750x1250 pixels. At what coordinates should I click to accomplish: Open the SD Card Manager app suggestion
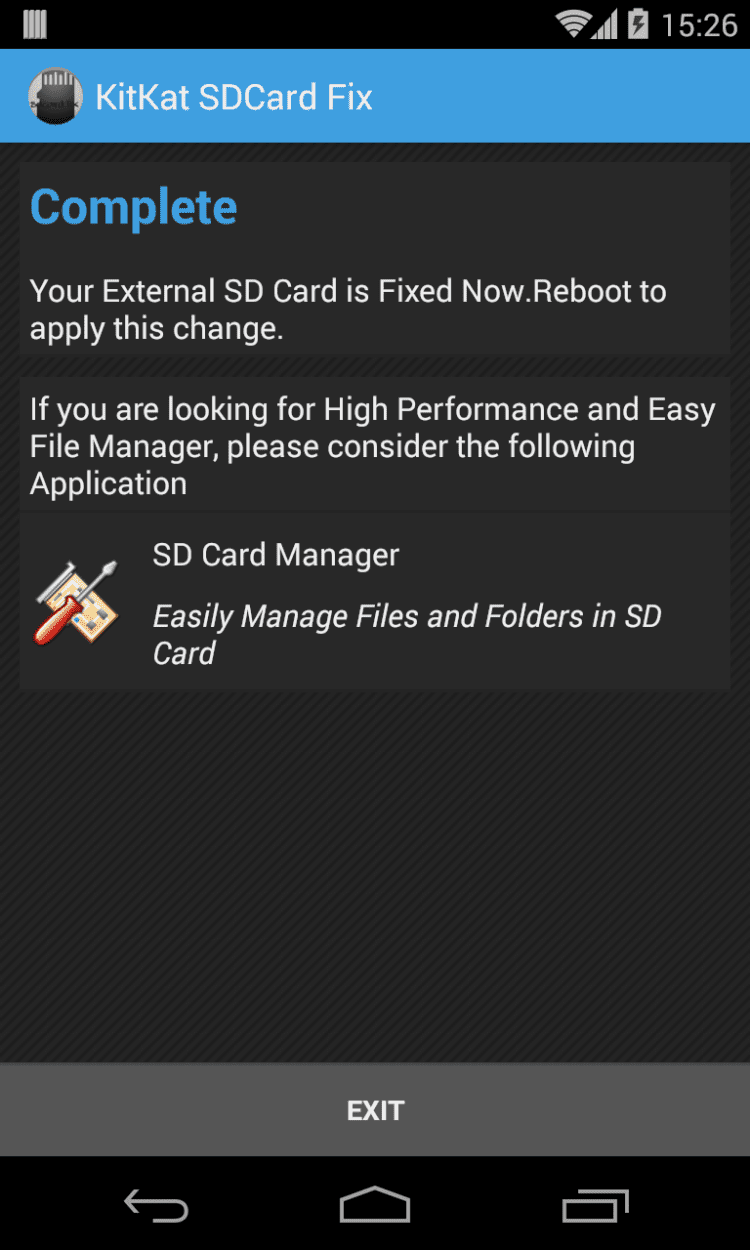(375, 602)
